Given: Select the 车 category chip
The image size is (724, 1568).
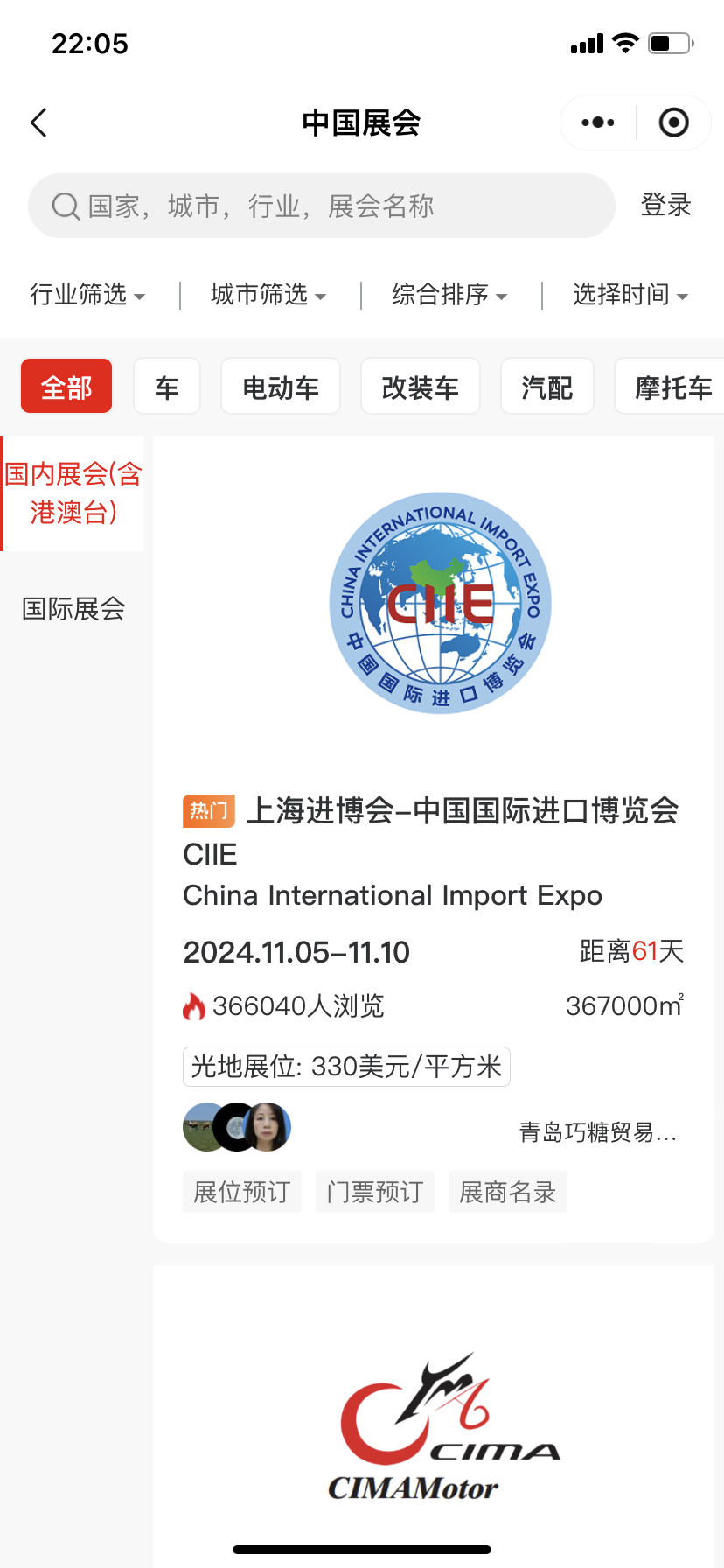Looking at the screenshot, I should 167,387.
